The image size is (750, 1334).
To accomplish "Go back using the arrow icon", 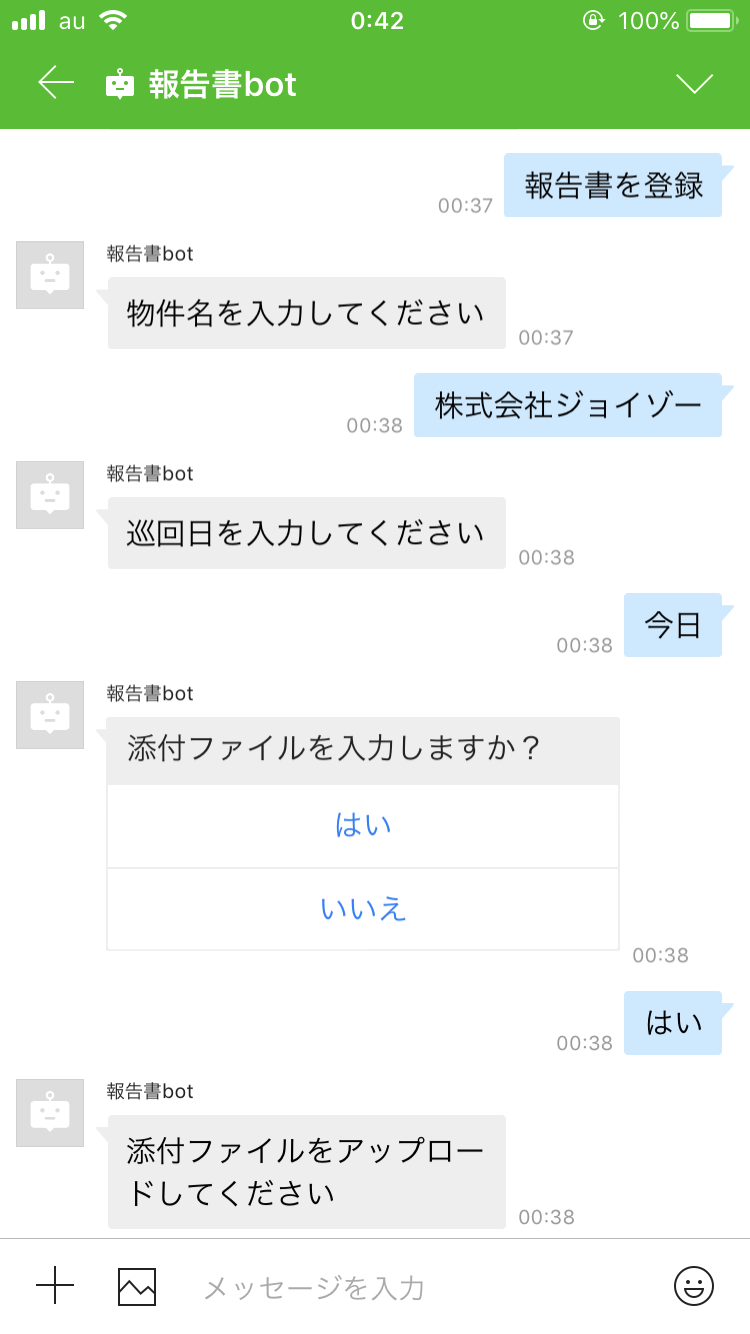I will [x=56, y=83].
